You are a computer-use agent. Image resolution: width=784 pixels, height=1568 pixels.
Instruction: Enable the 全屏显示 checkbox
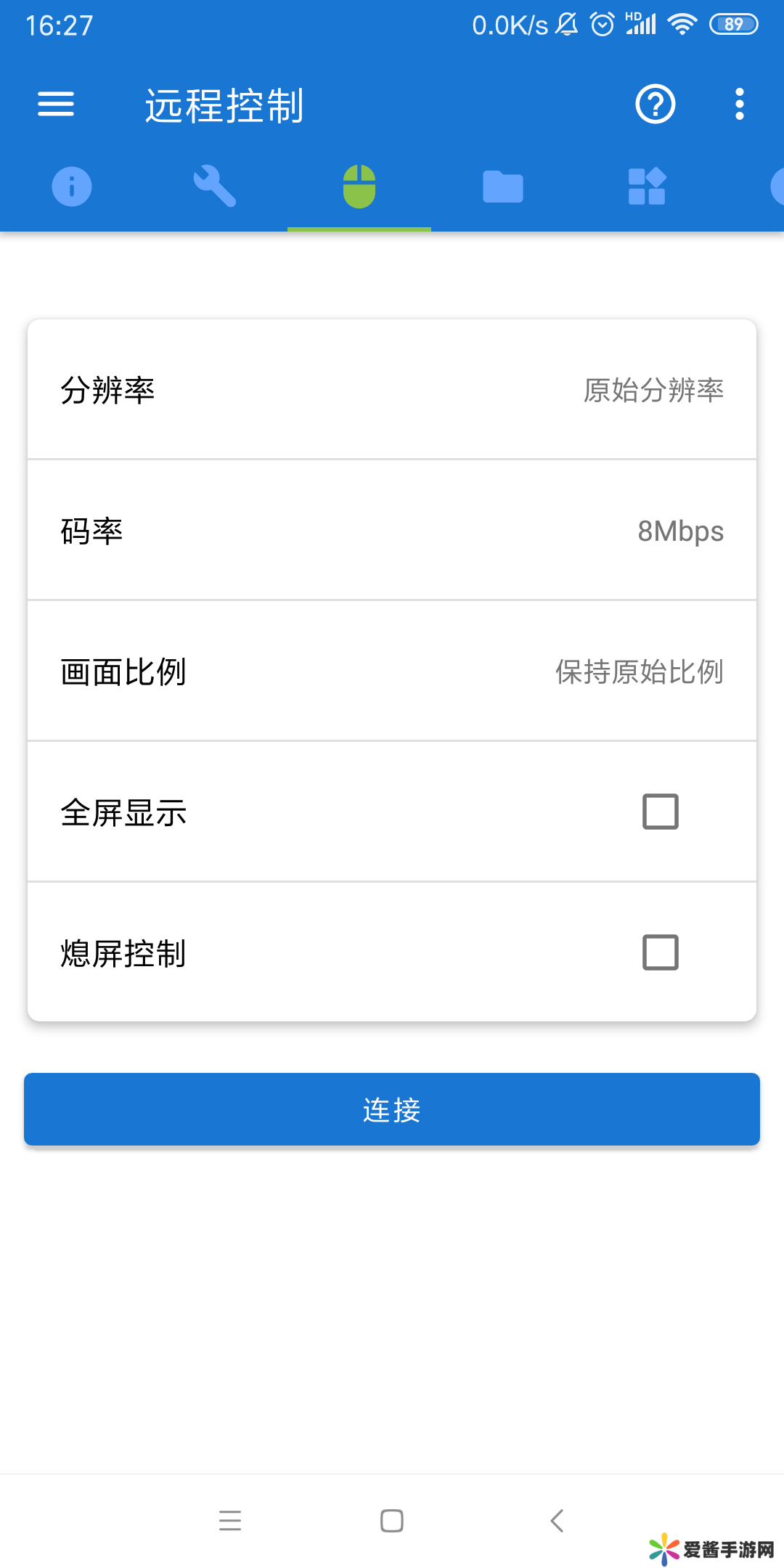(661, 812)
